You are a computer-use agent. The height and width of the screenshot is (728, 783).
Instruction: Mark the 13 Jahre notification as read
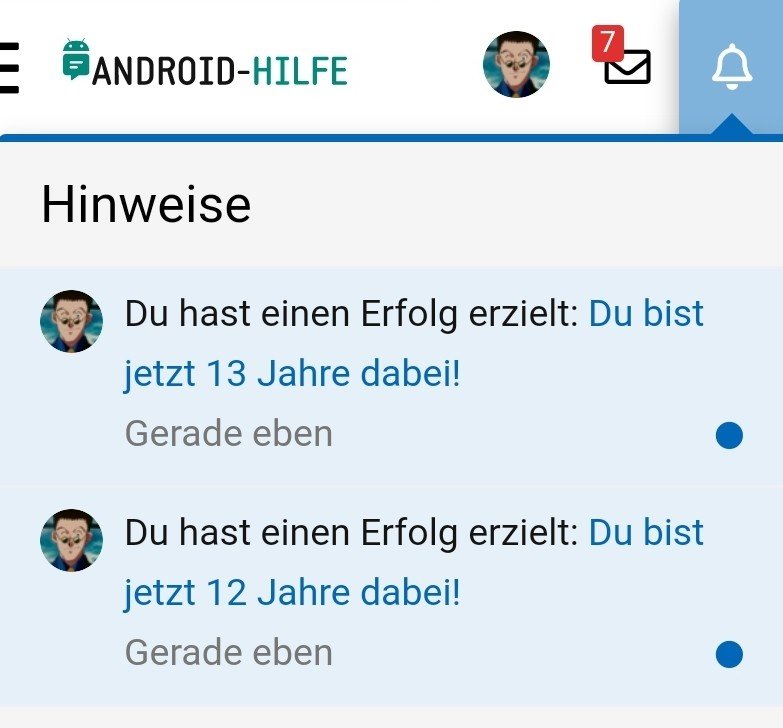[729, 436]
